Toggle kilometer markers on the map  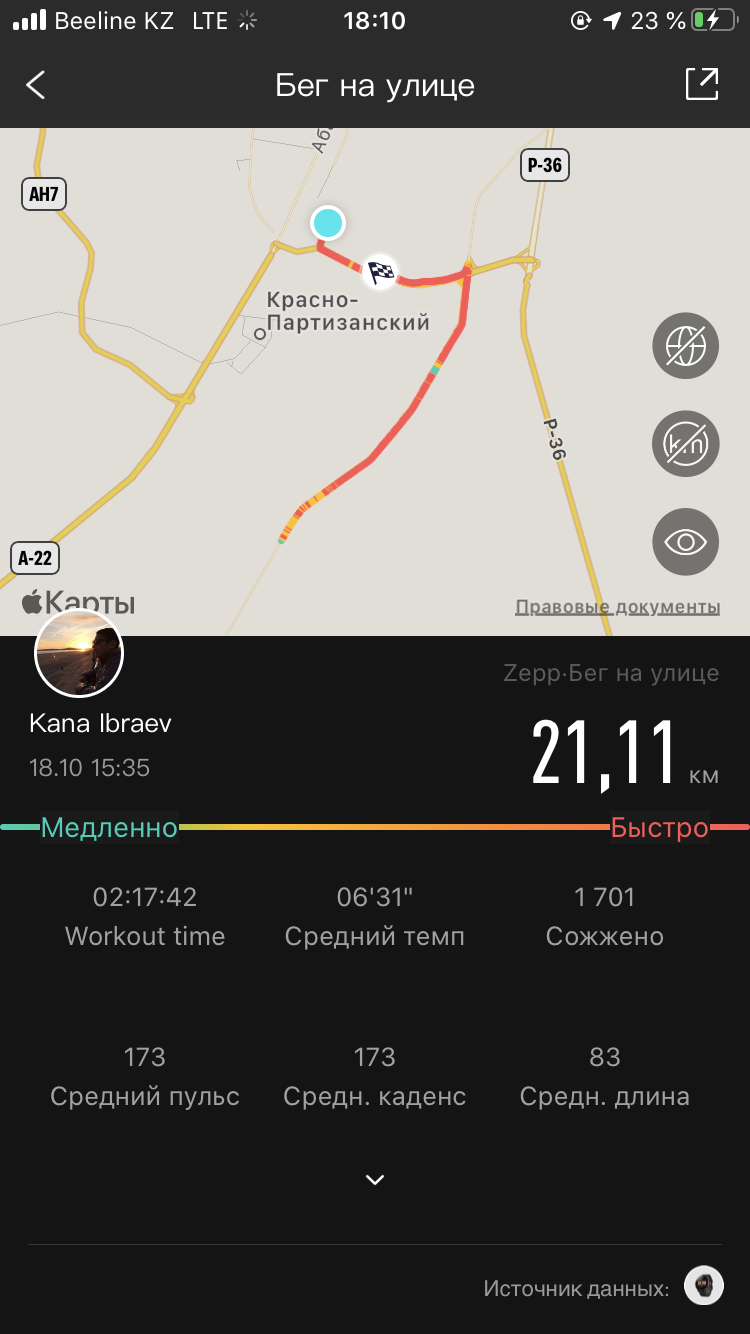(686, 444)
